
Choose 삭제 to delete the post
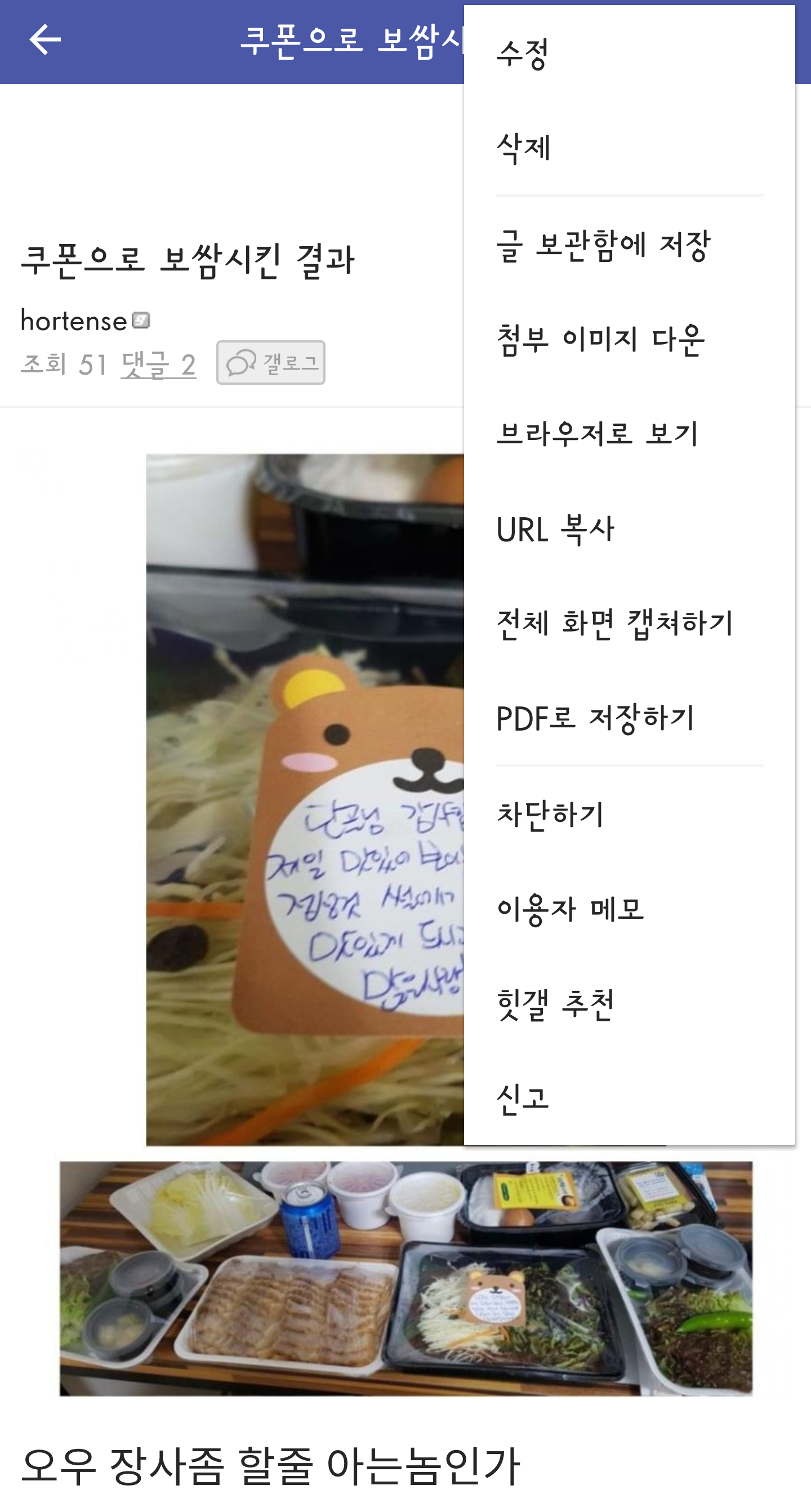point(628,148)
